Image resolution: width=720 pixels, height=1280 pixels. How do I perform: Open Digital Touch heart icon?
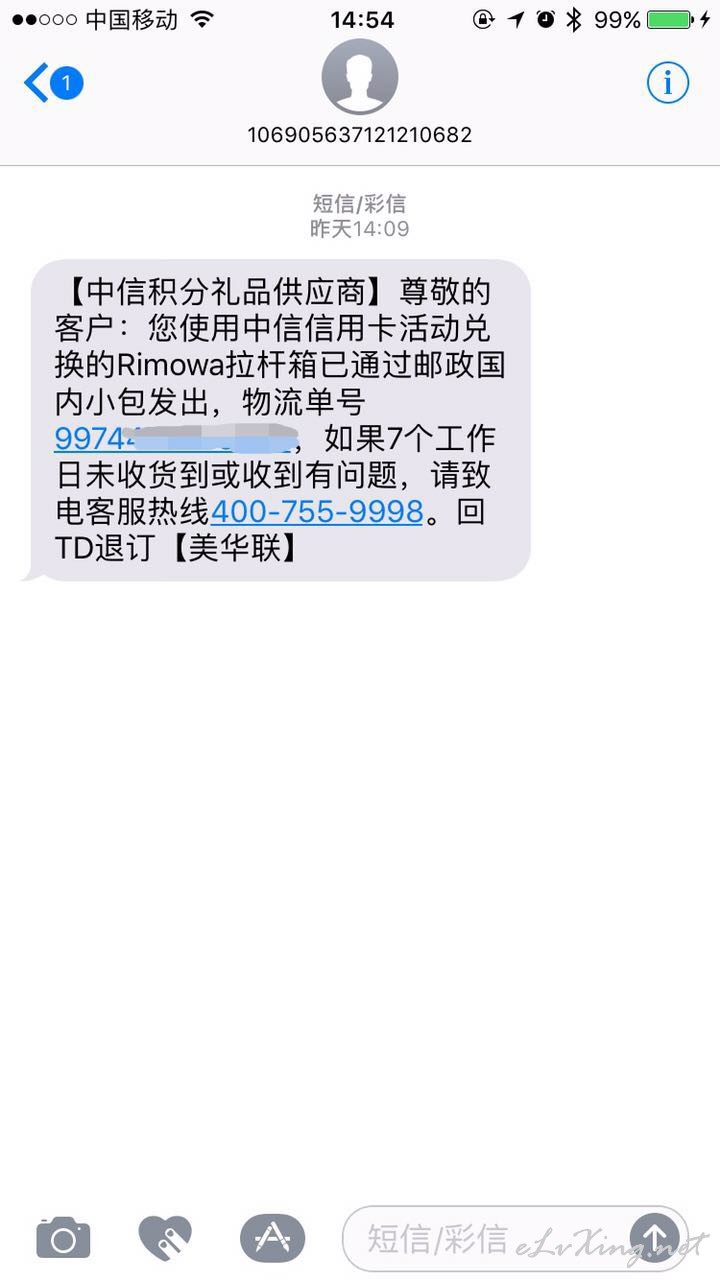coord(165,1238)
